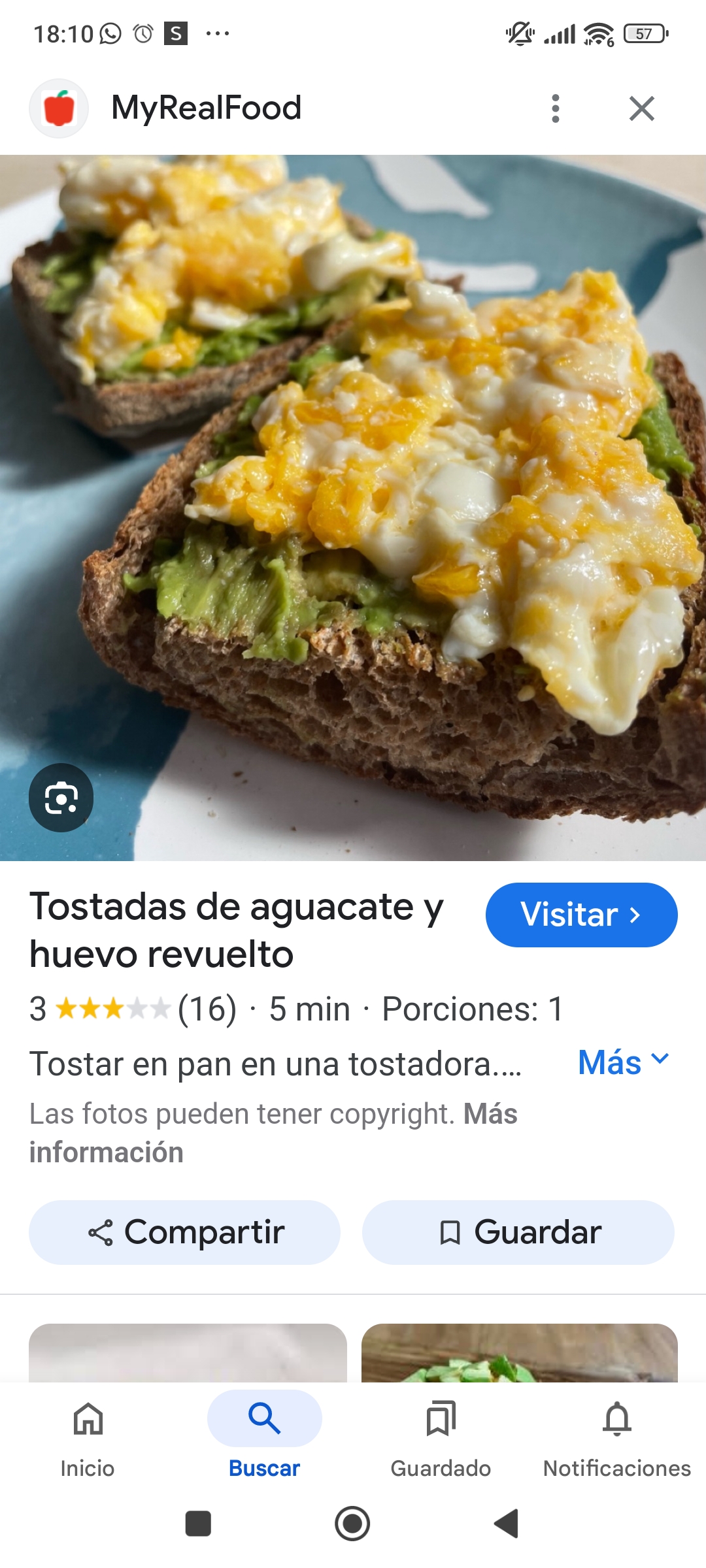Open Guardado bookmarks icon

(x=441, y=1416)
